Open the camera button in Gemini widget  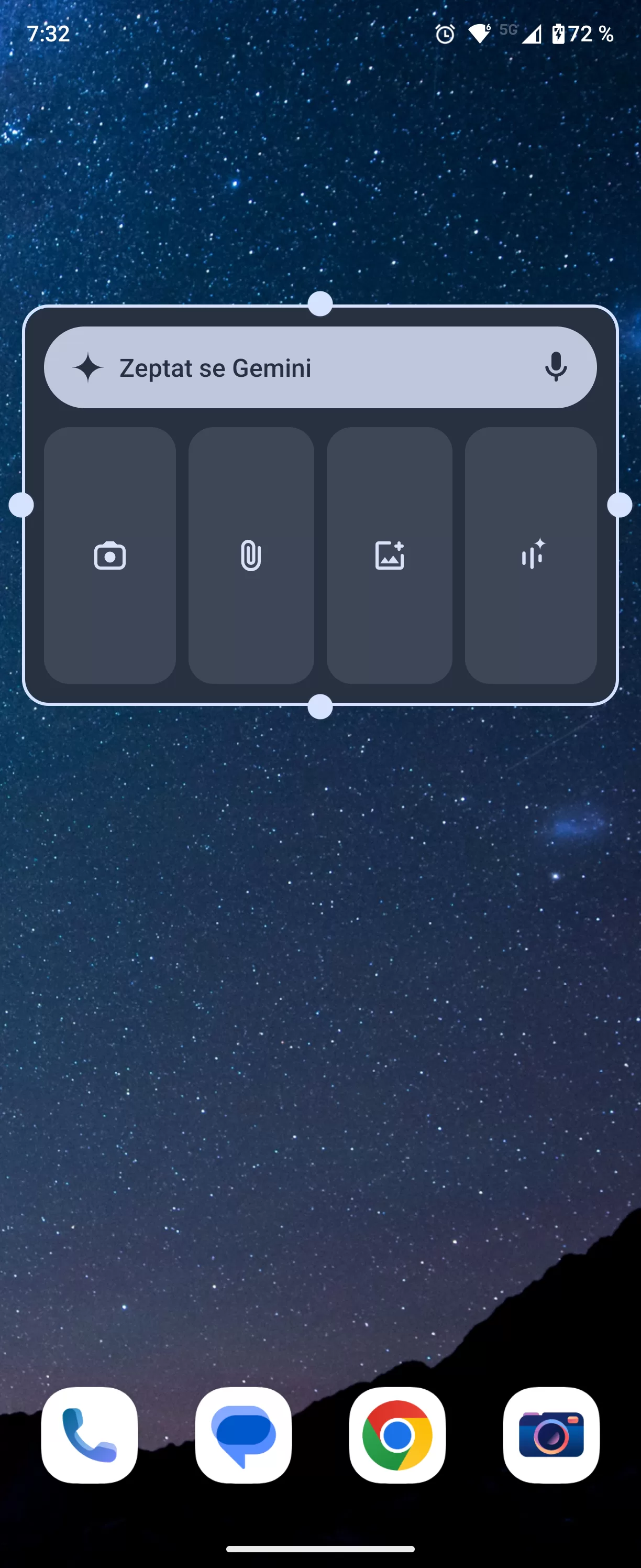tap(110, 555)
